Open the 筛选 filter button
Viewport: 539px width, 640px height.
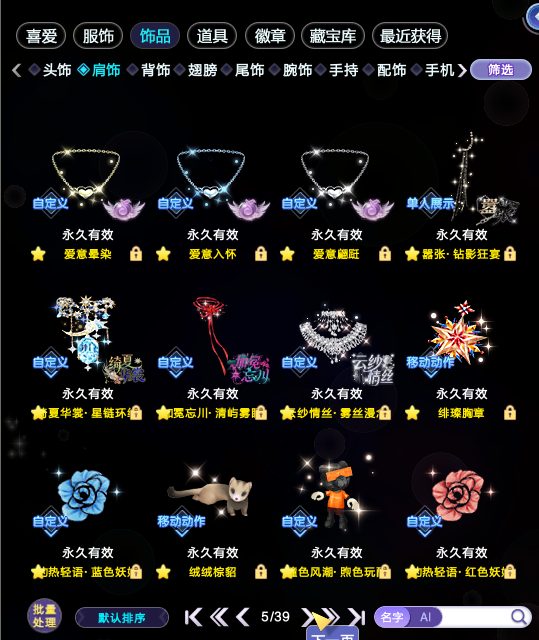(x=501, y=70)
